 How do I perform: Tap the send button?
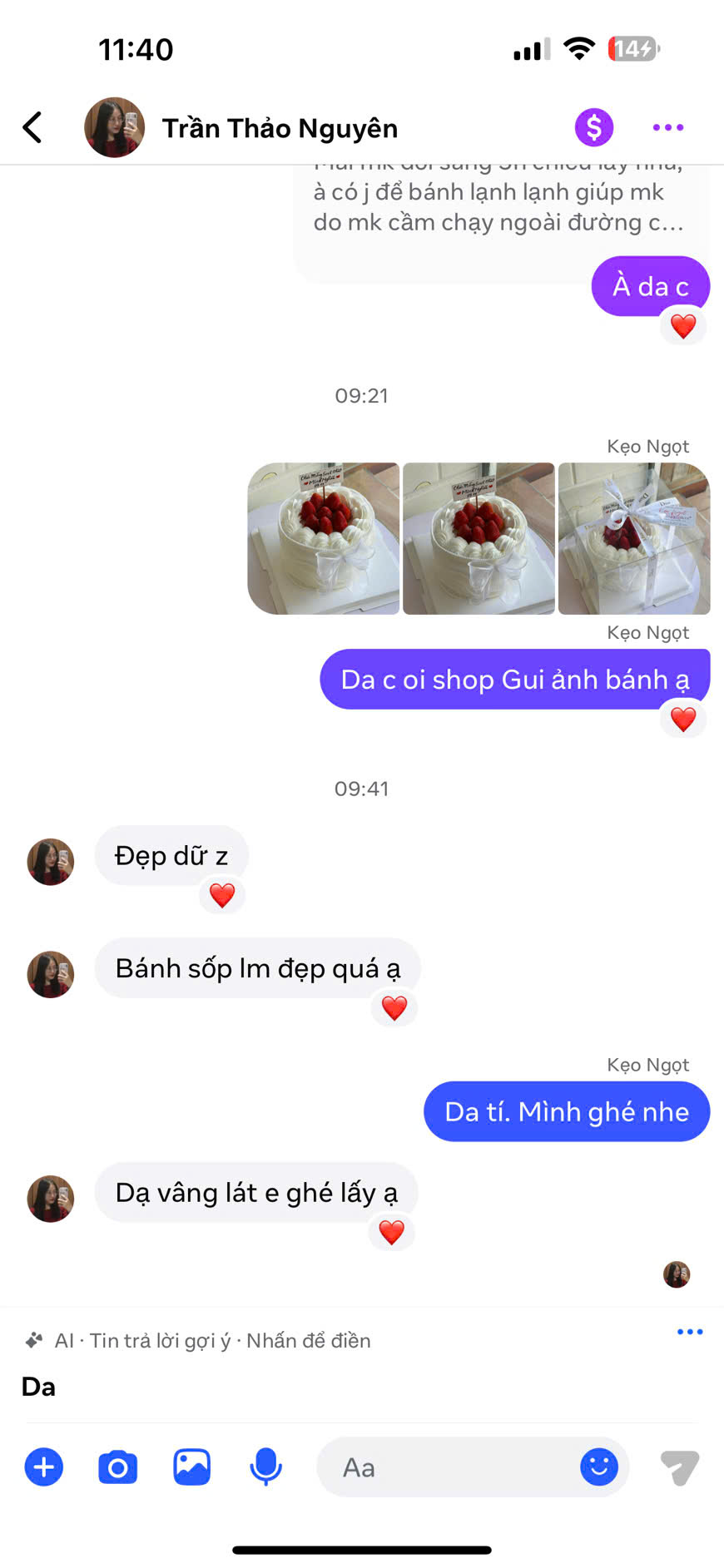coord(679,1467)
